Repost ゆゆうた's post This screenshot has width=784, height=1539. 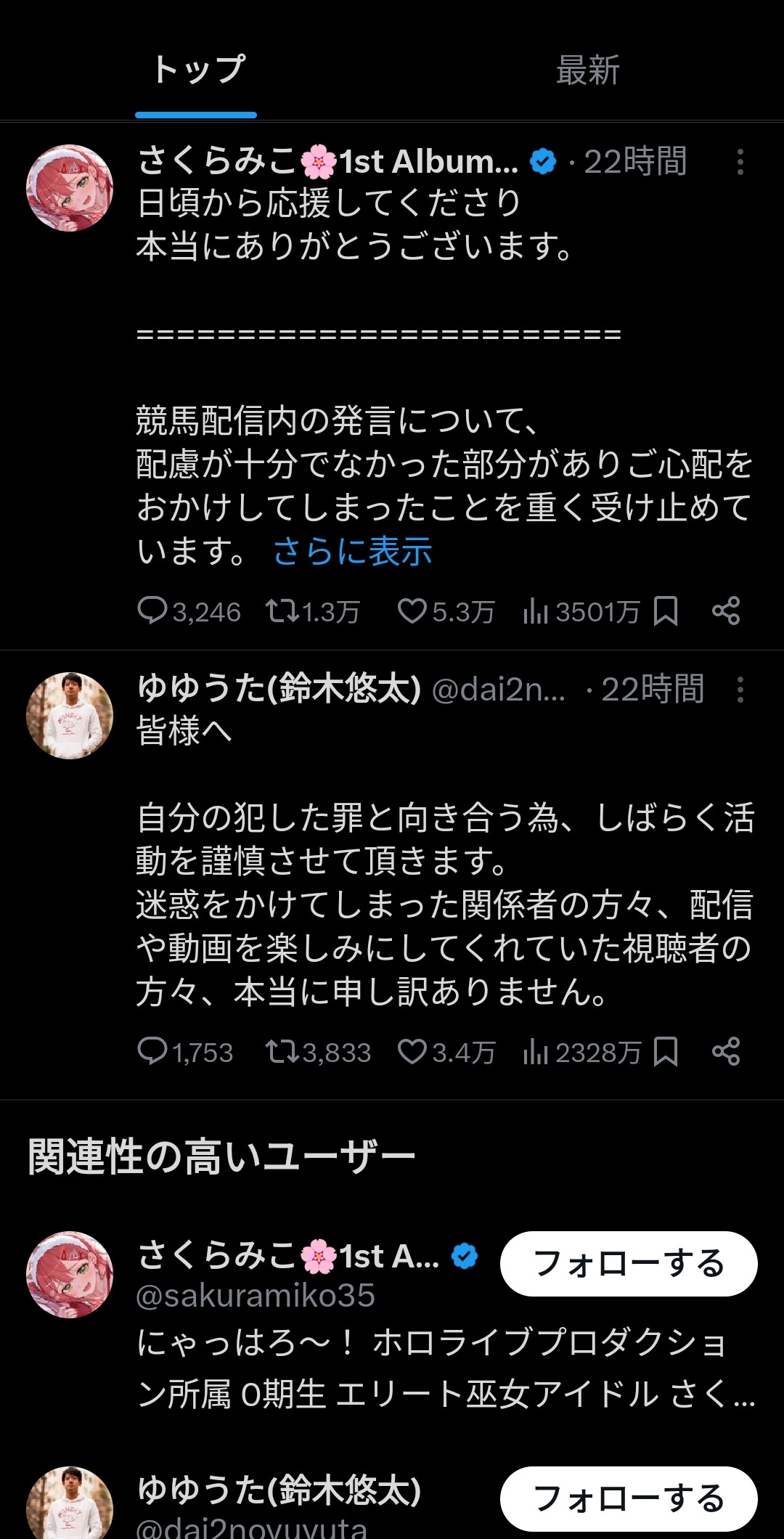[x=282, y=1051]
